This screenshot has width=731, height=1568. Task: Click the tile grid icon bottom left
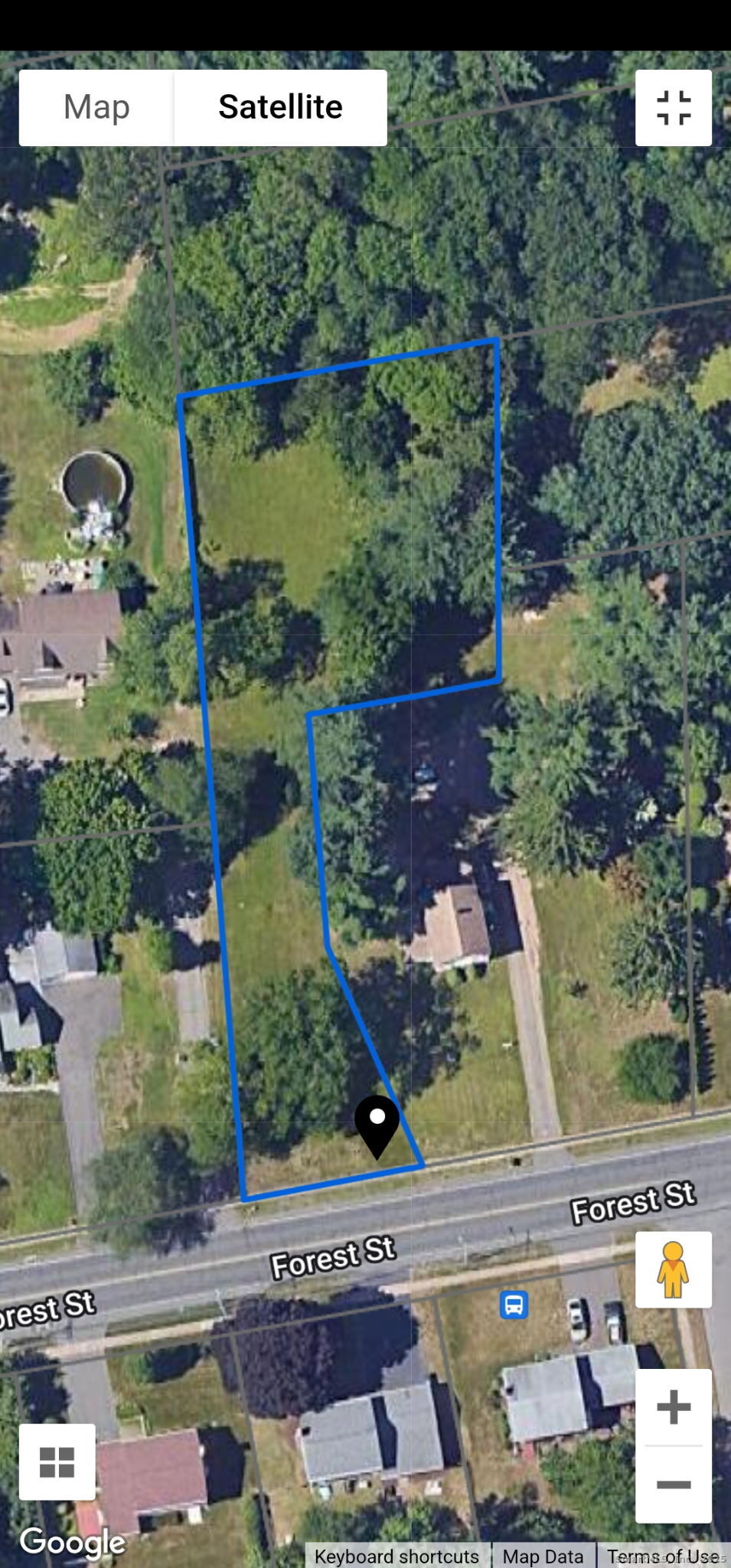[57, 1461]
